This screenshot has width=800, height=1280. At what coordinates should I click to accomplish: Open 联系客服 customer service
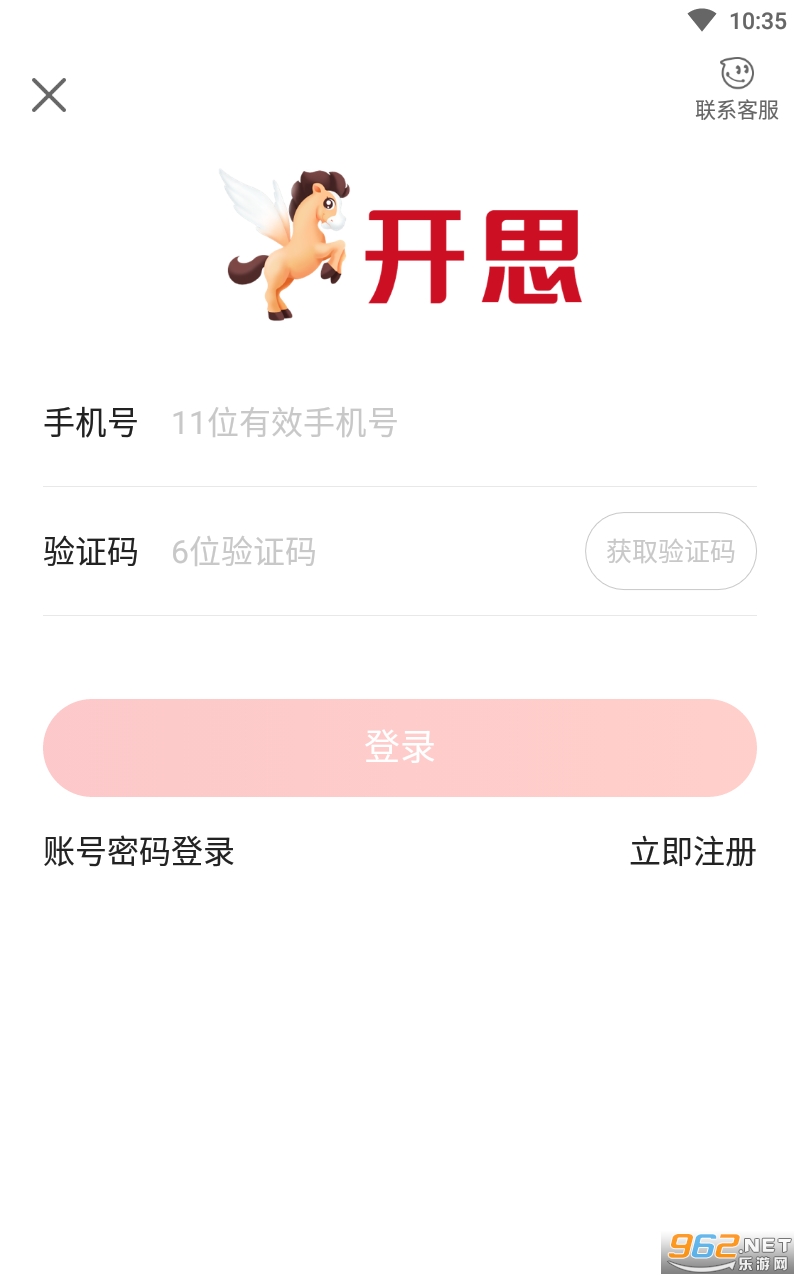point(737,90)
